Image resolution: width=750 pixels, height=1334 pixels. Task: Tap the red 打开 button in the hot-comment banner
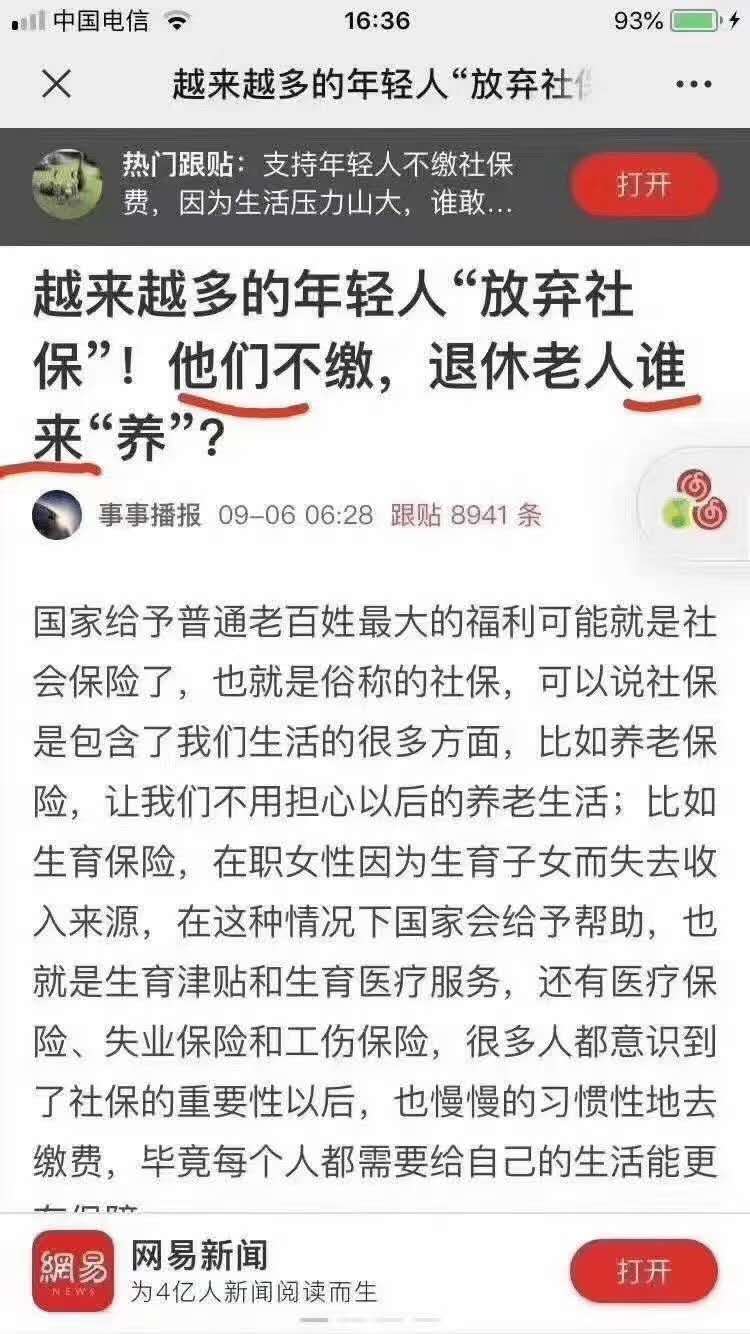tap(643, 185)
